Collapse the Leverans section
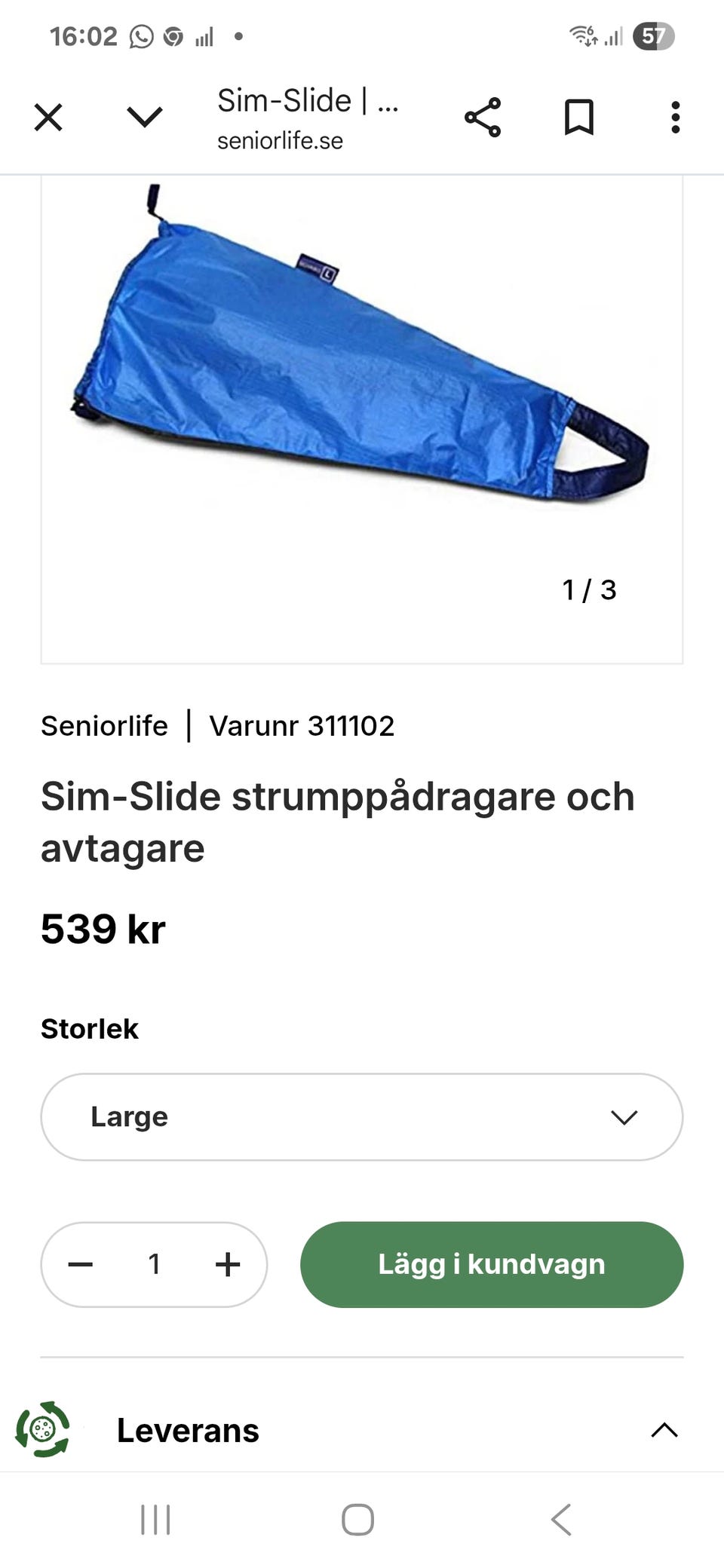The width and height of the screenshot is (724, 1568). click(664, 1430)
